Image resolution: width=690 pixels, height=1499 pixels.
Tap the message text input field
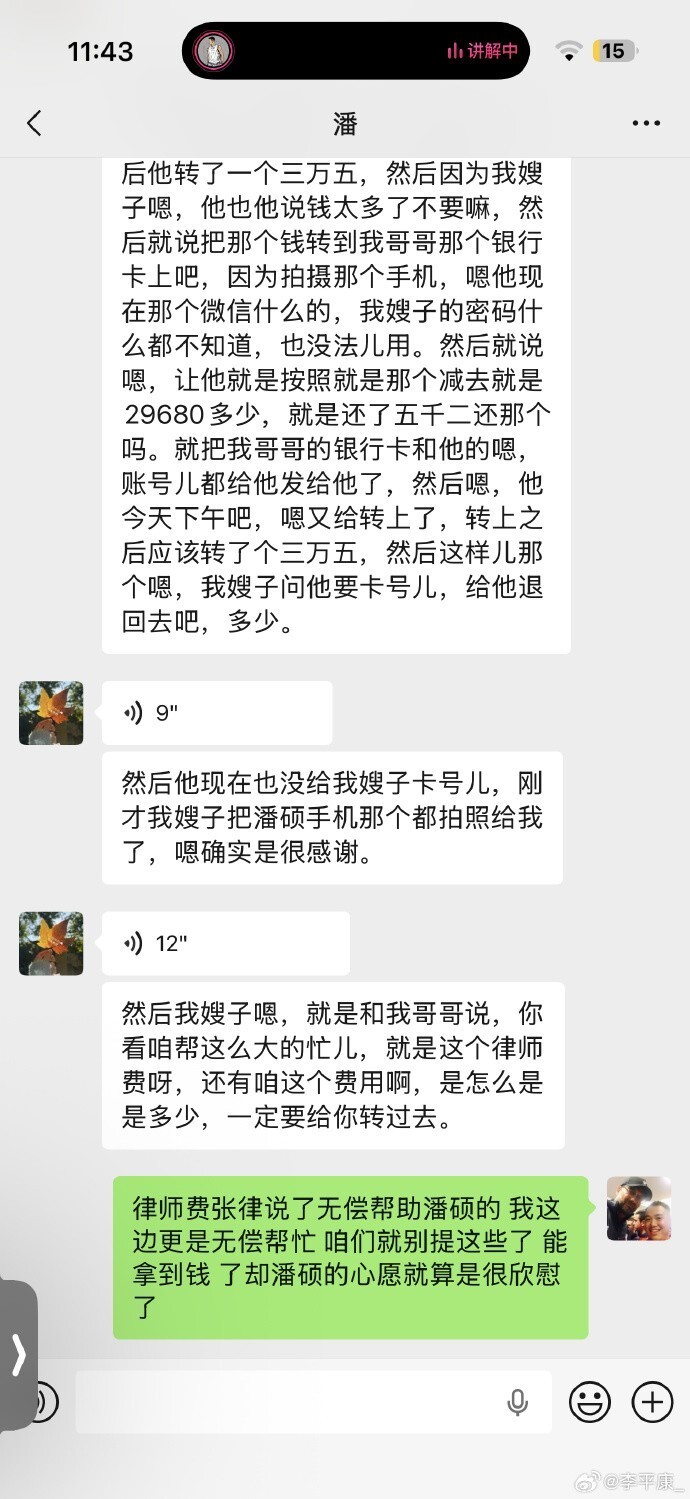tap(290, 1402)
